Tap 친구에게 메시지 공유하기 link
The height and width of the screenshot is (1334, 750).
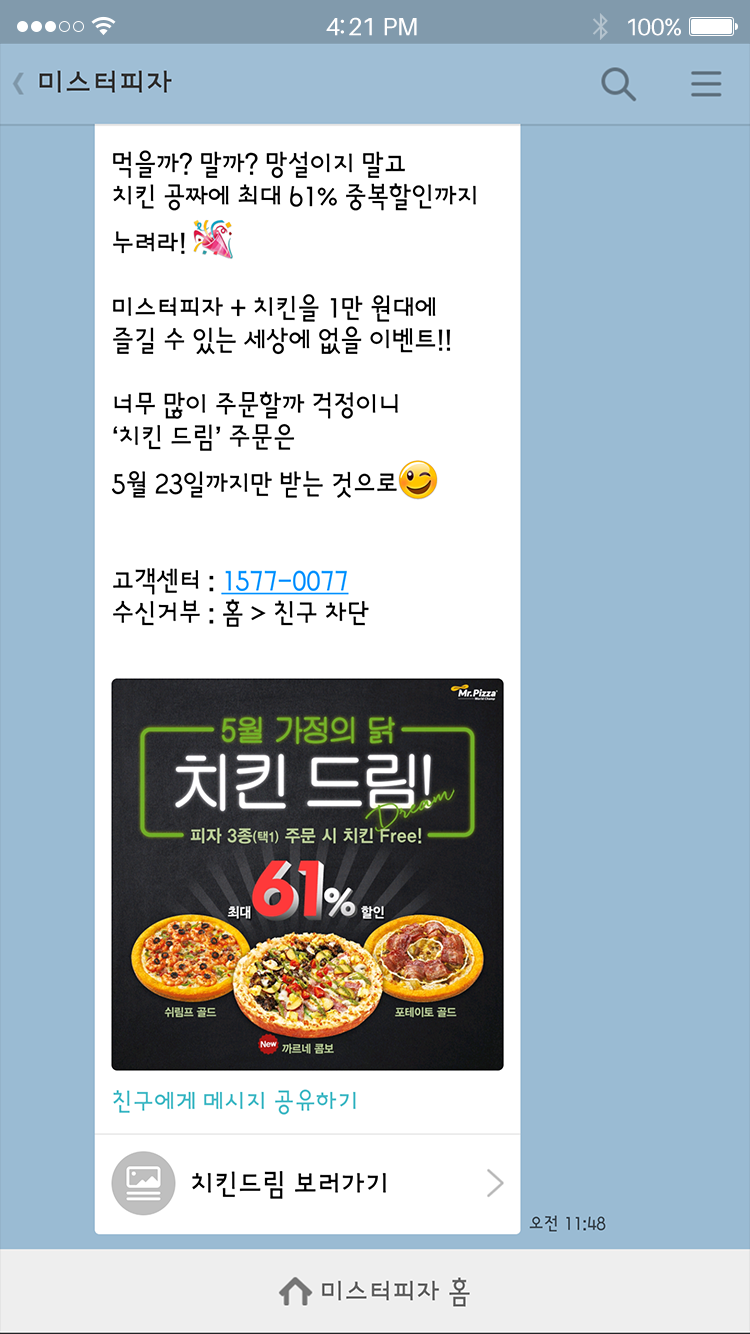pos(234,1101)
